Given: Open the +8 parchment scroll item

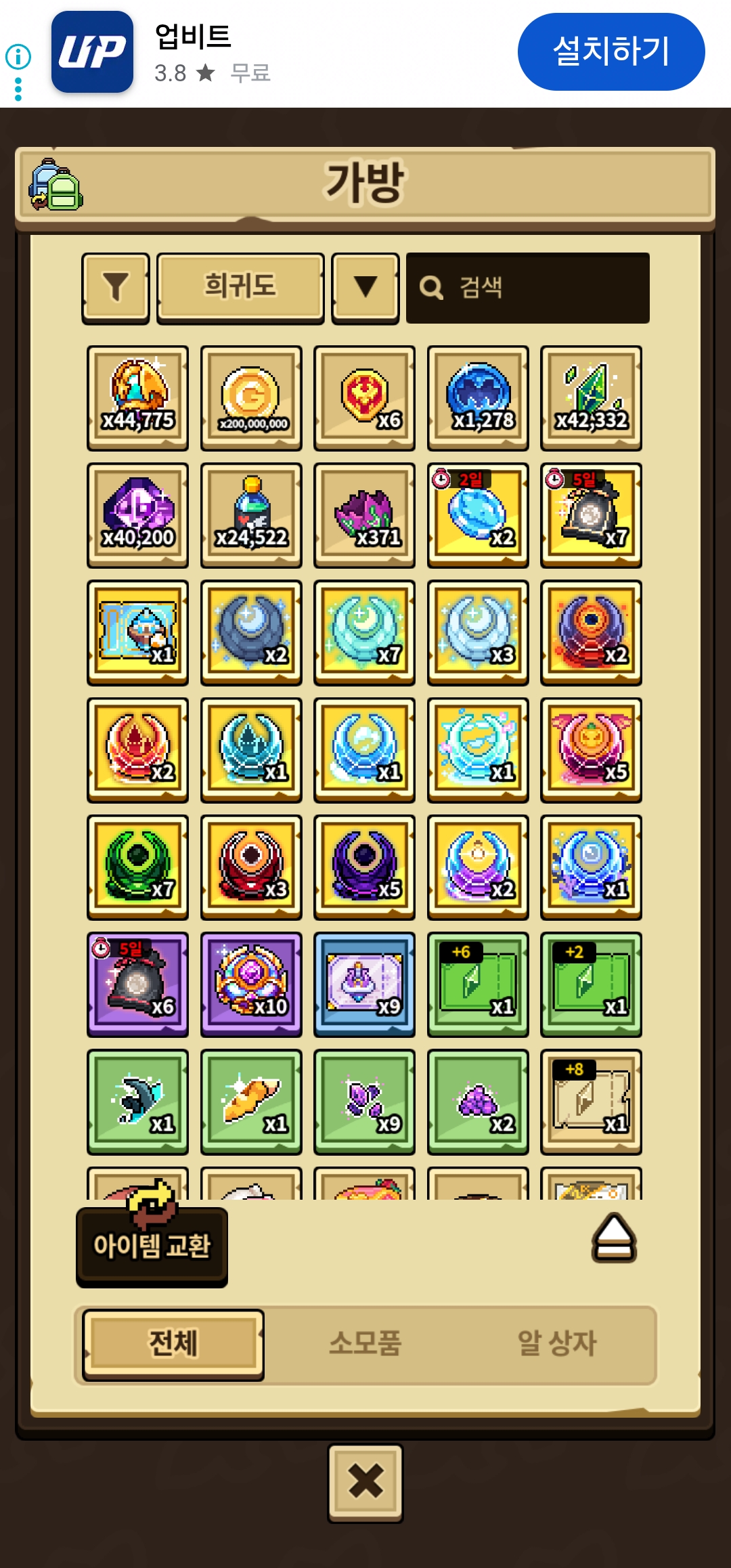Looking at the screenshot, I should pyautogui.click(x=591, y=1101).
